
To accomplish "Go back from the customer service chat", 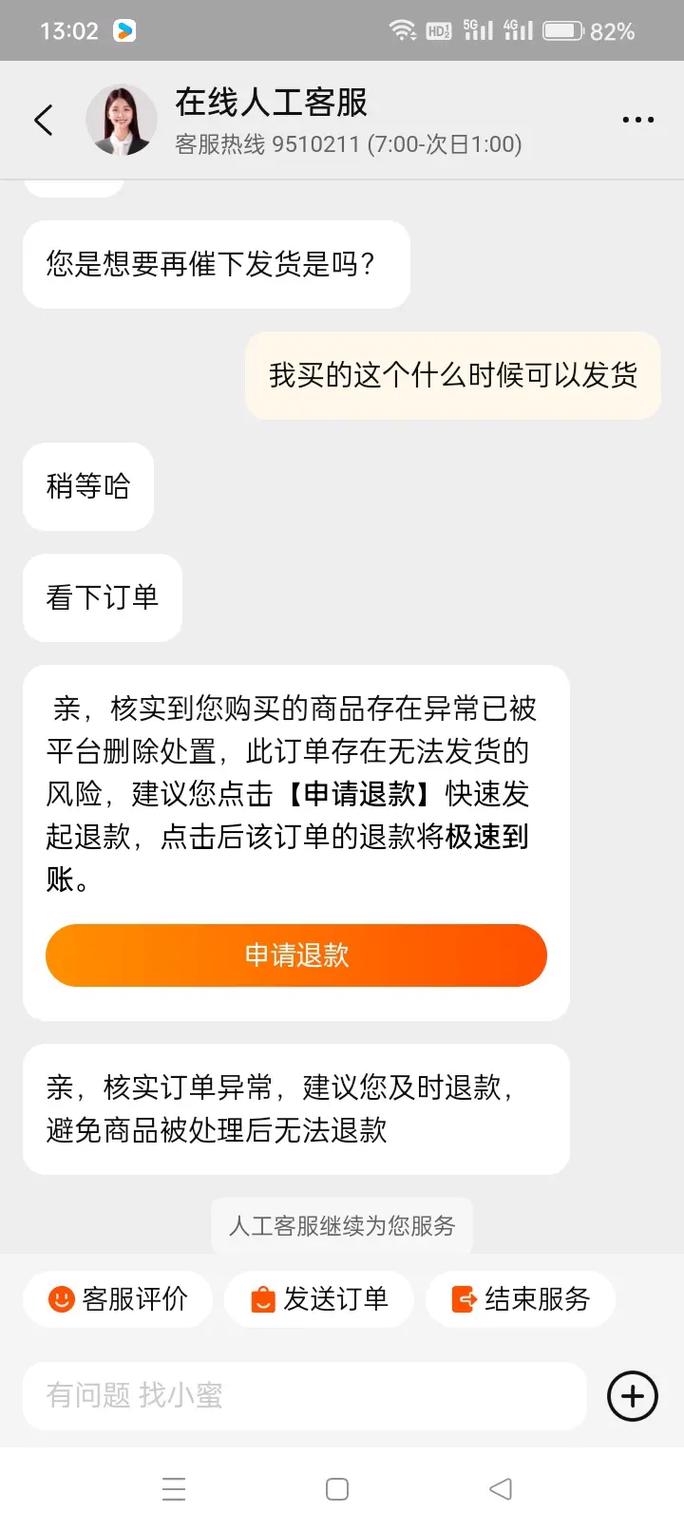I will (x=43, y=120).
